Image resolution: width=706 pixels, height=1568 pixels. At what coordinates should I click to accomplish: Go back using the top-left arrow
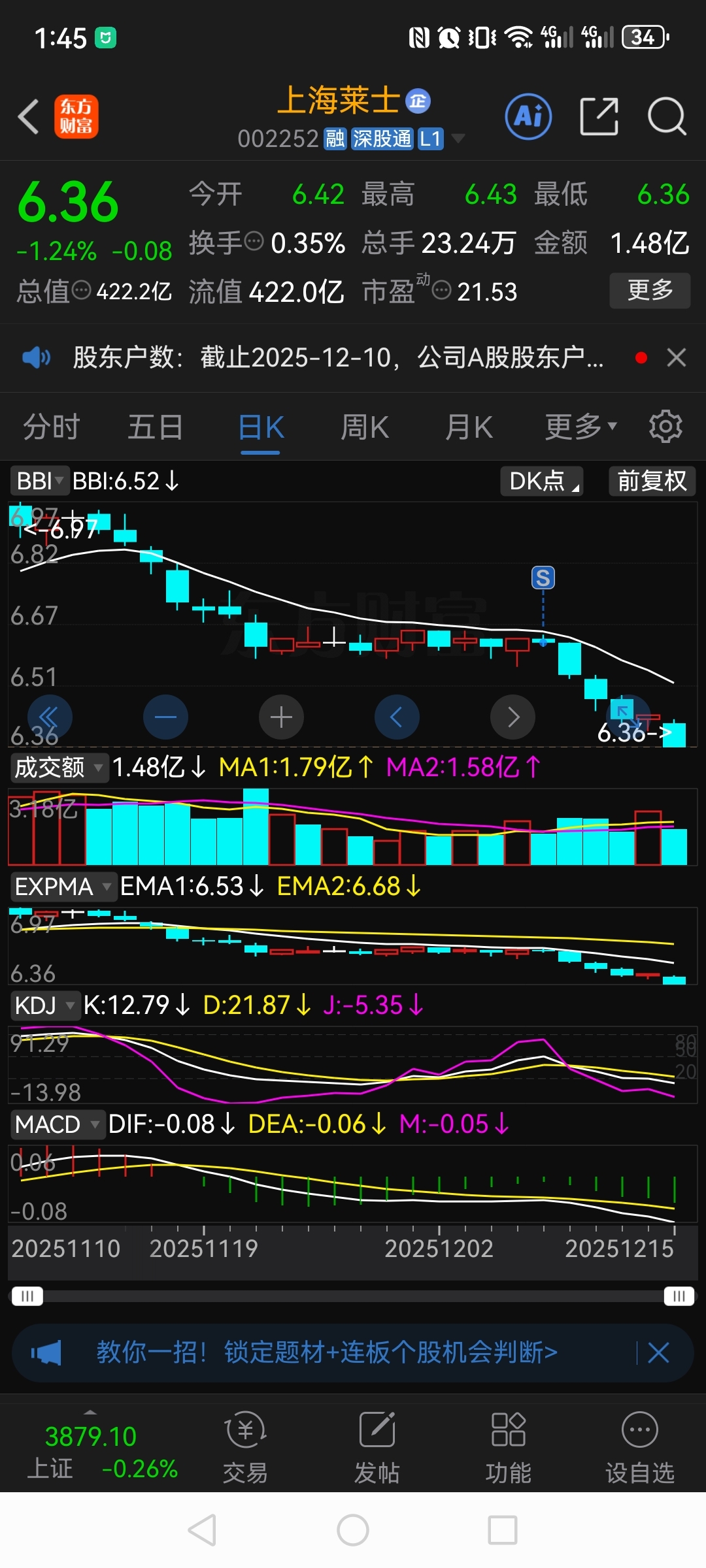[x=29, y=118]
